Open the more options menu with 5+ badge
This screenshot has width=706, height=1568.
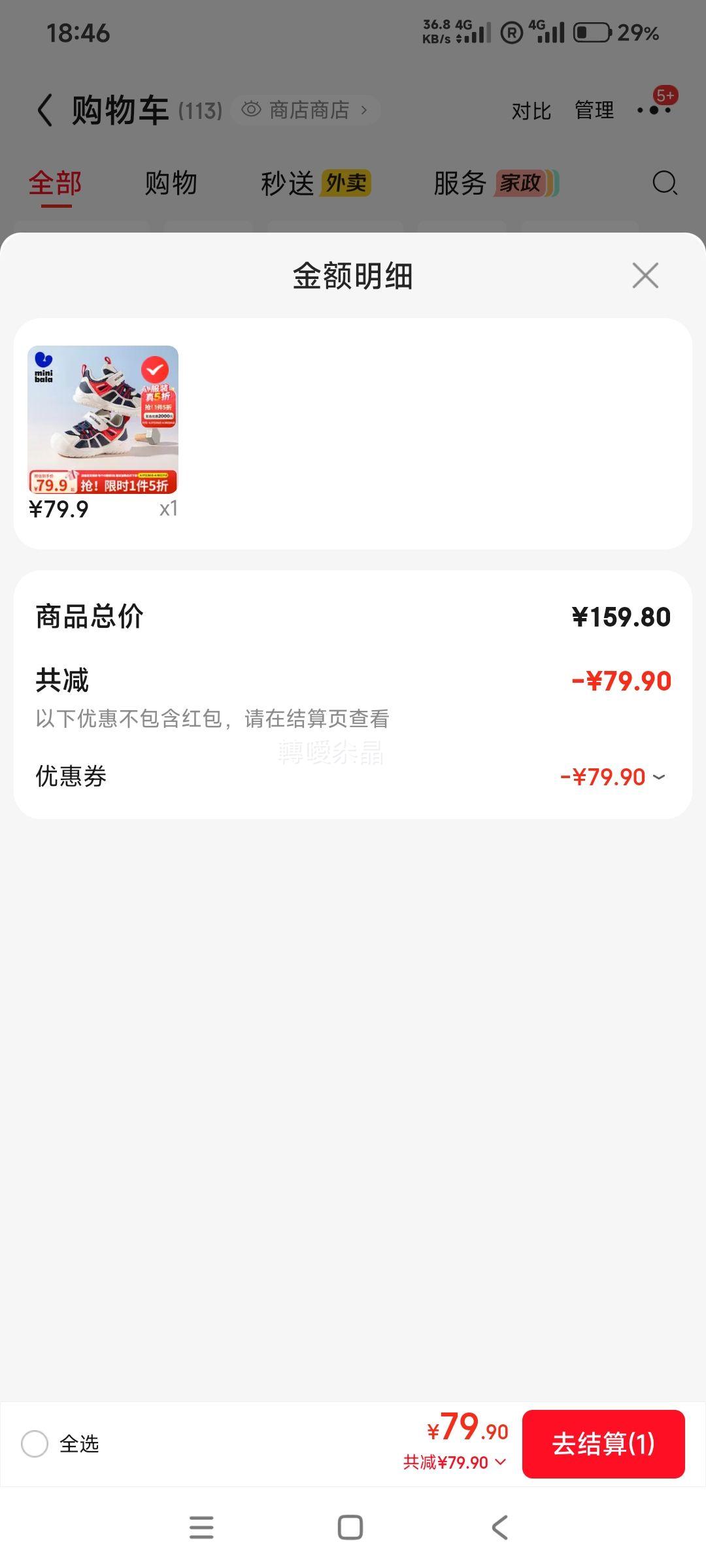pos(654,109)
